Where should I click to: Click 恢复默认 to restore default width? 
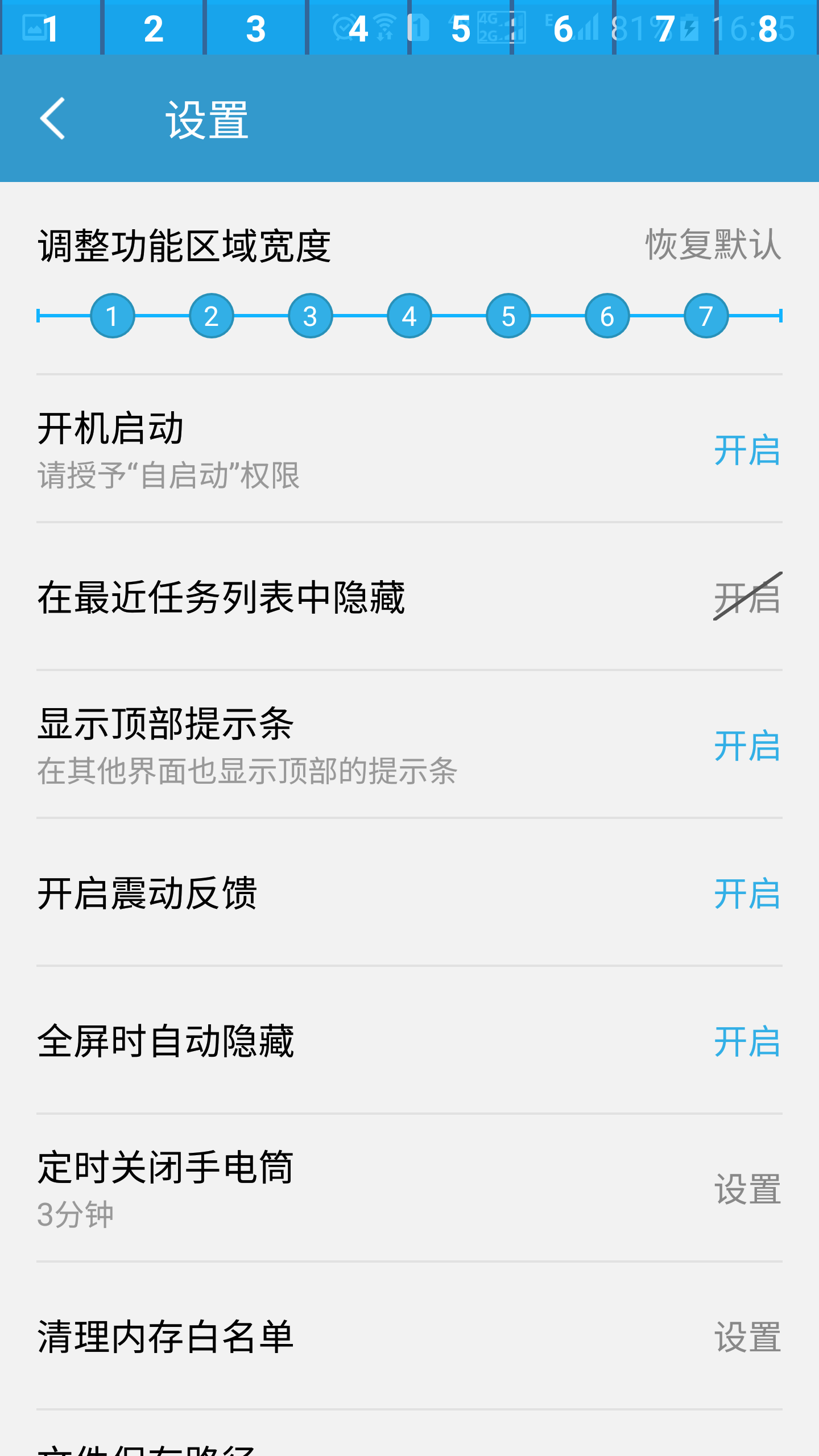tap(712, 246)
